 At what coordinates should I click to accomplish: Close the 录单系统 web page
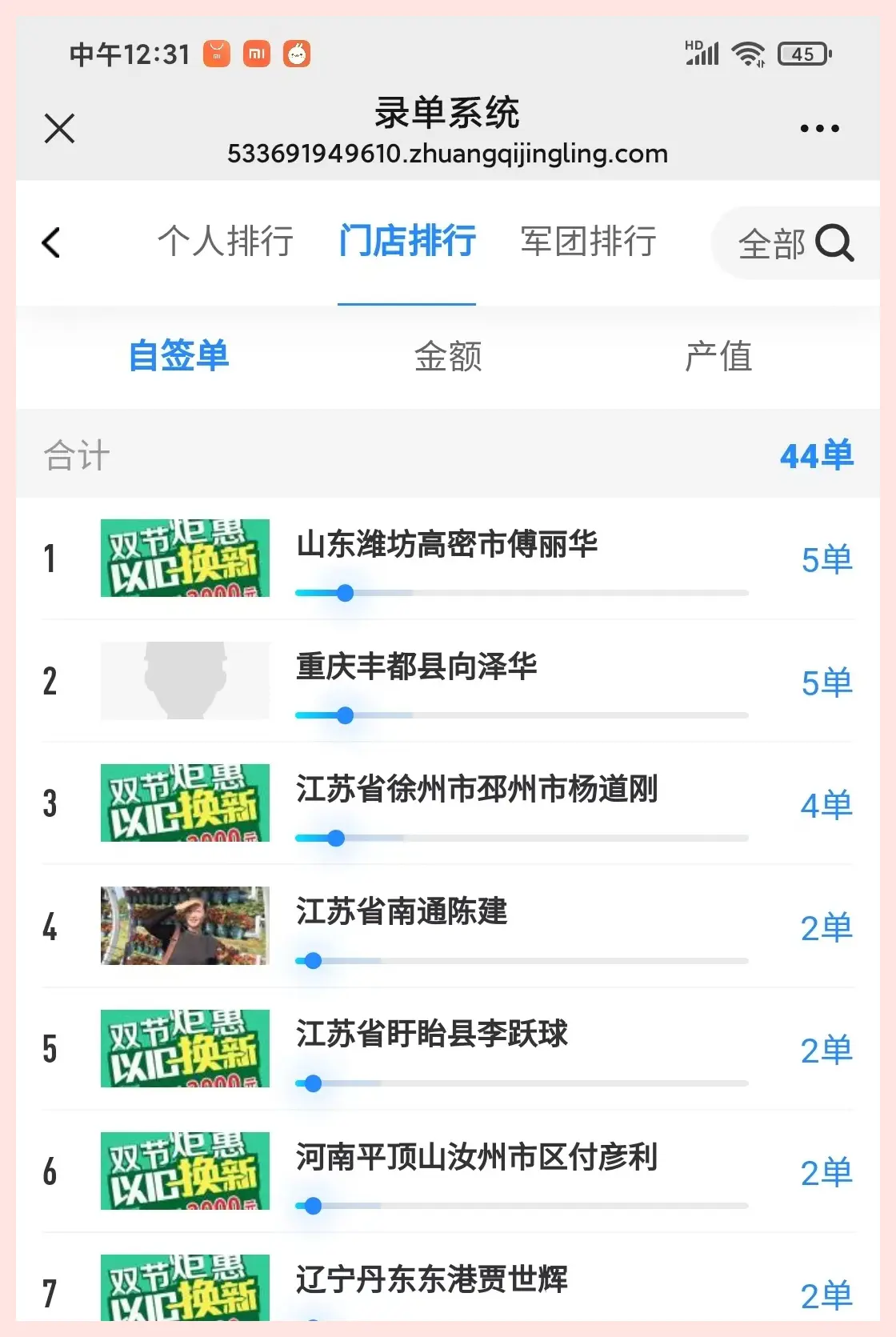click(x=59, y=128)
